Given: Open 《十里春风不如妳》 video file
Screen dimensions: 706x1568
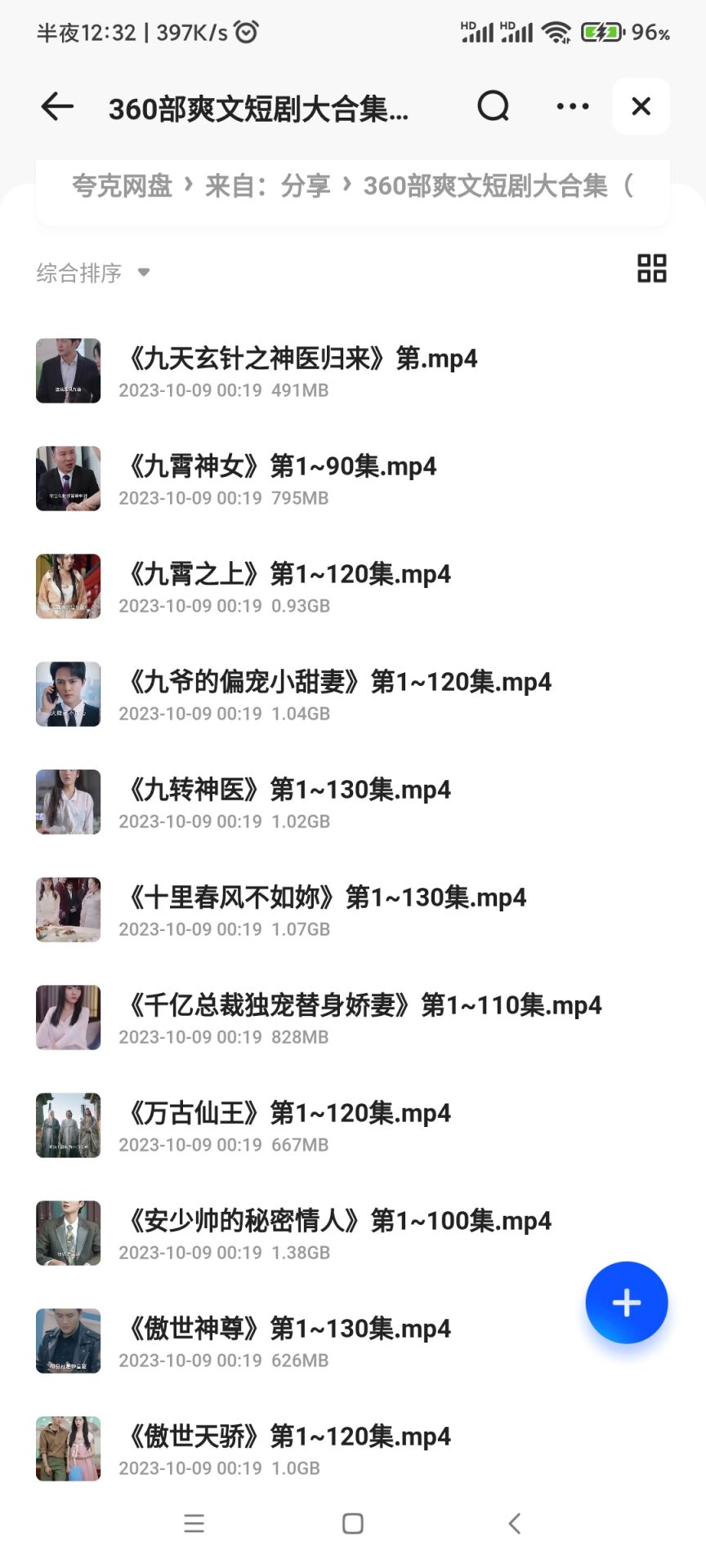Looking at the screenshot, I should click(x=327, y=910).
